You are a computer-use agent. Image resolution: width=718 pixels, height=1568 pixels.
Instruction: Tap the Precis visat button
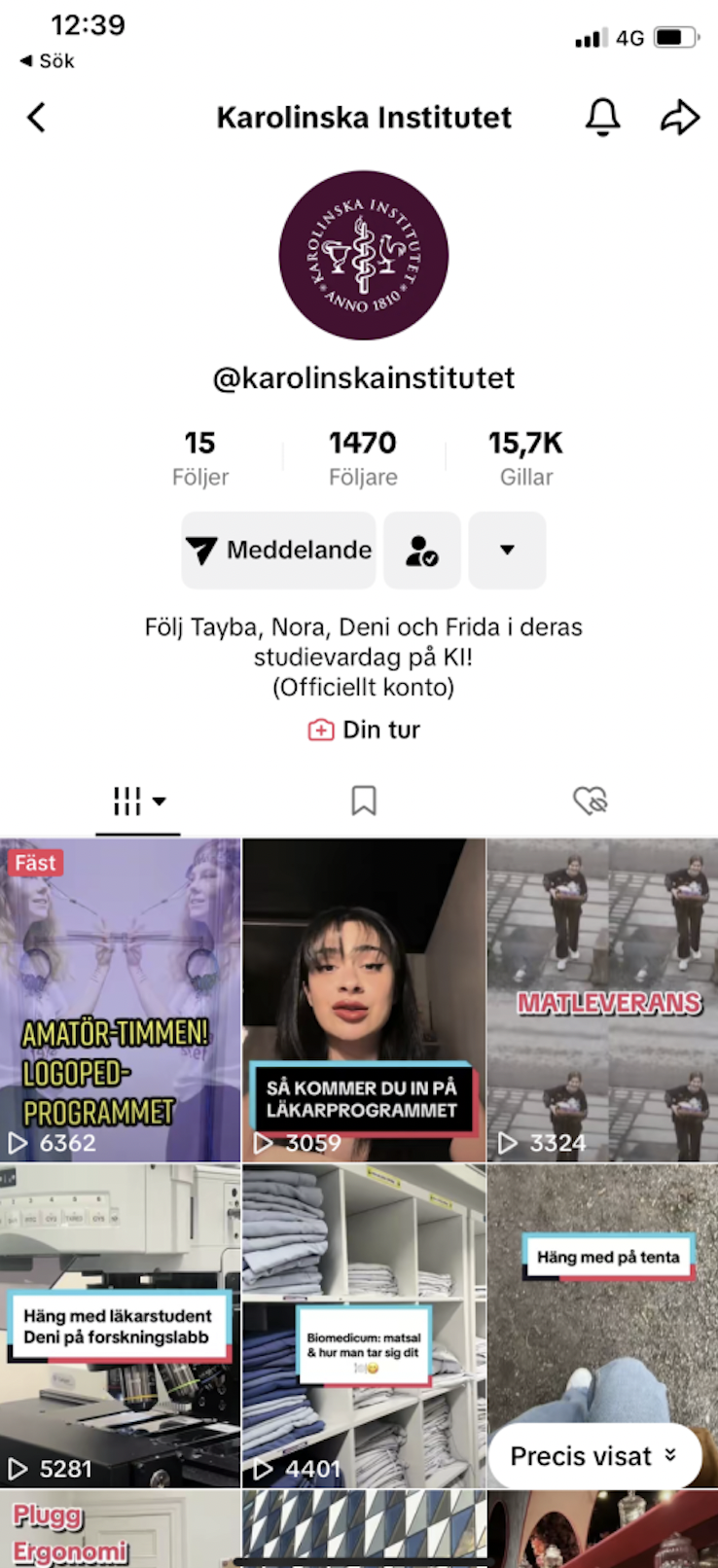click(x=593, y=1456)
